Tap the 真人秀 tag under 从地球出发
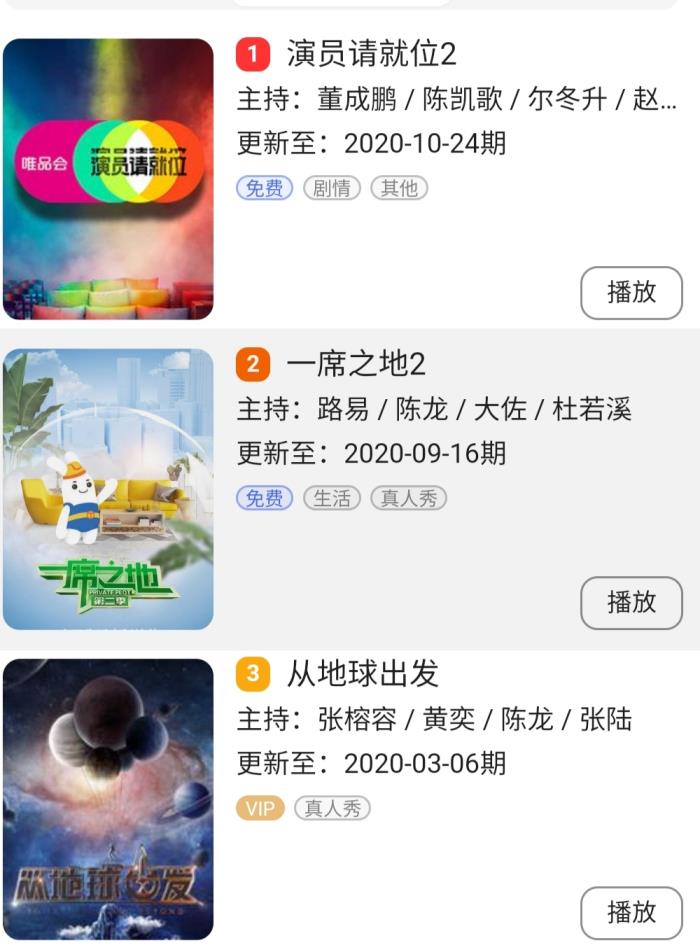The height and width of the screenshot is (952, 700). [332, 808]
